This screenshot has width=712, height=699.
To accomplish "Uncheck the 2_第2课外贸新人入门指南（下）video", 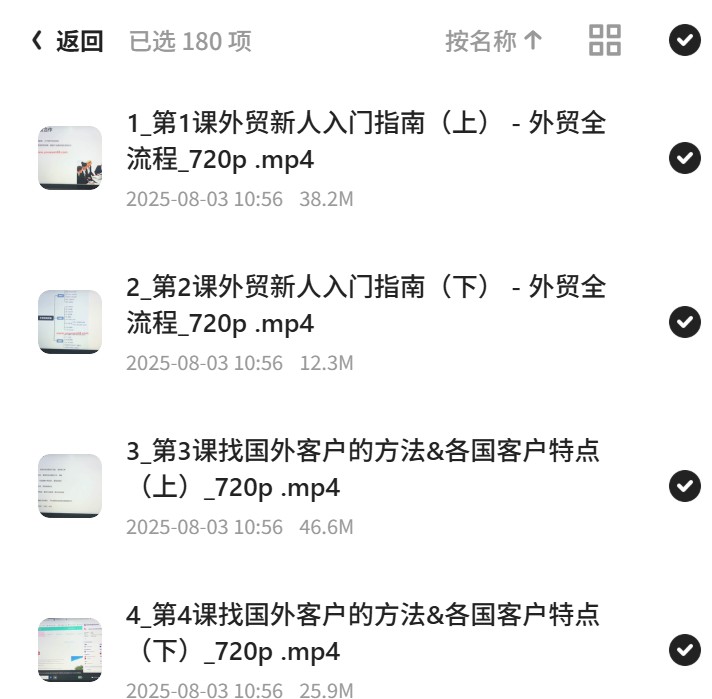I will 684,322.
